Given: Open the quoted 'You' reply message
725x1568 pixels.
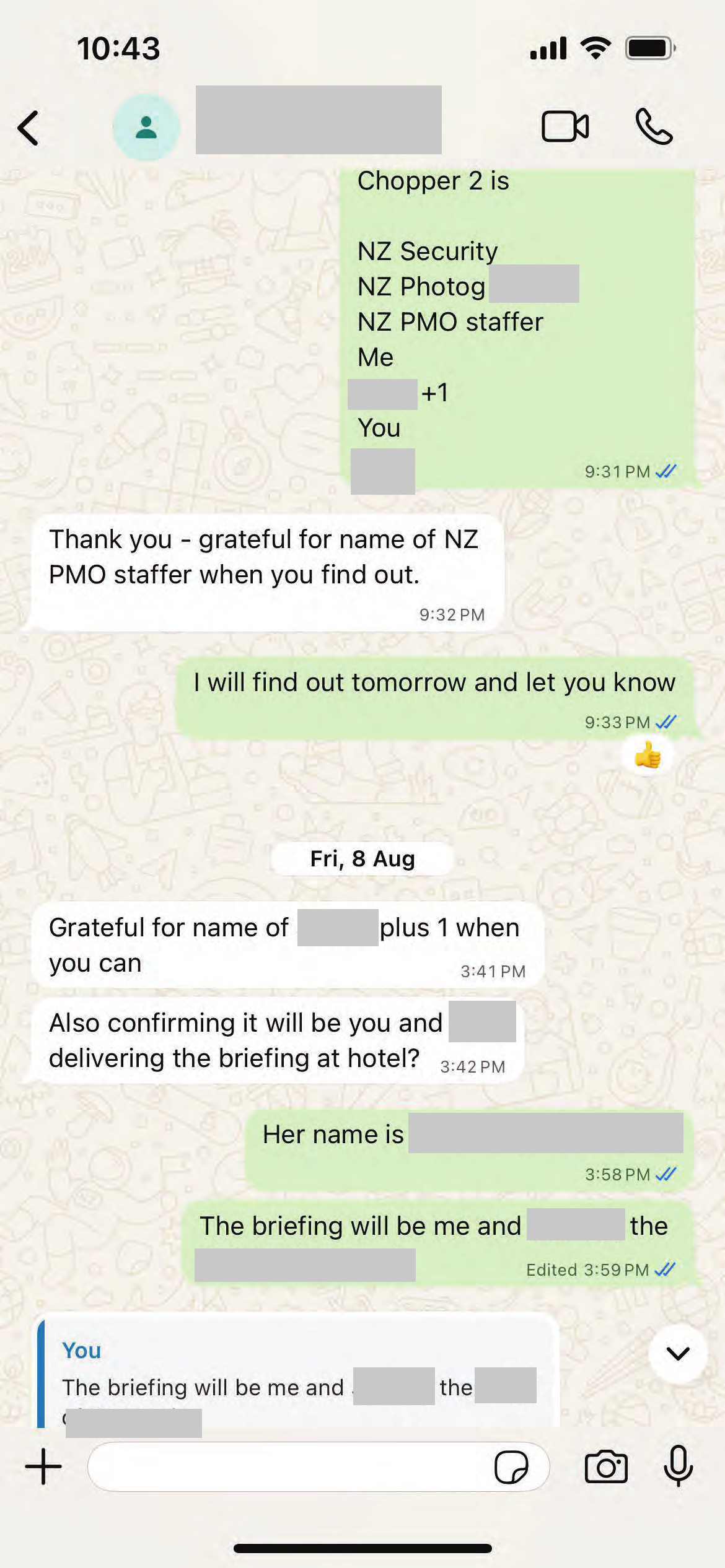Looking at the screenshot, I should (x=297, y=1375).
